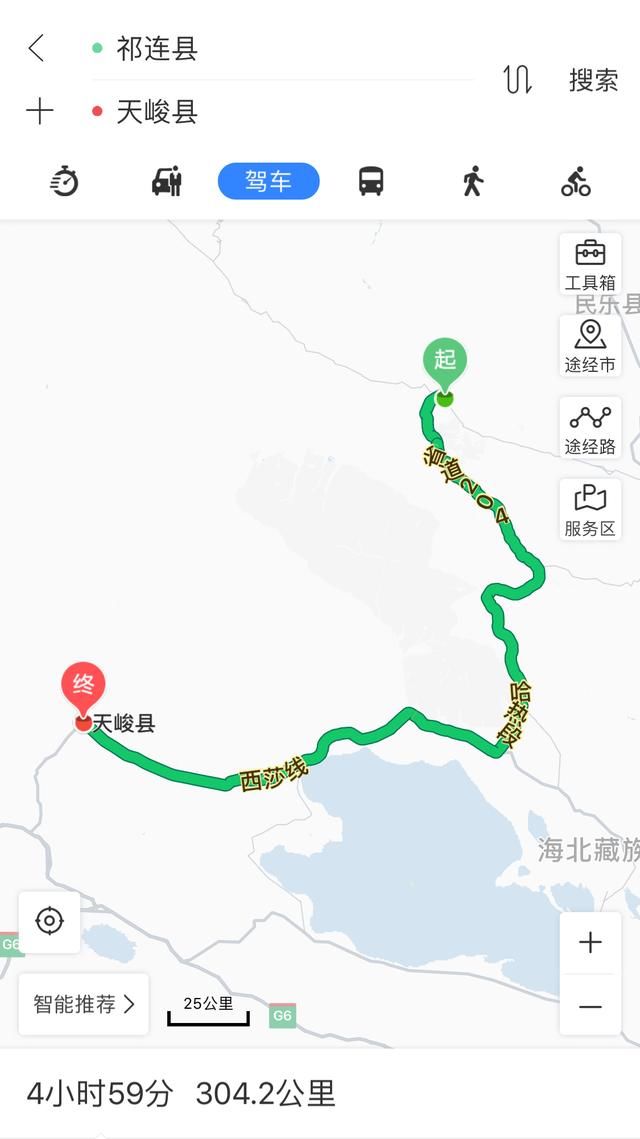This screenshot has width=640, height=1139.
Task: Show 途经路 roads along route
Action: click(x=590, y=428)
